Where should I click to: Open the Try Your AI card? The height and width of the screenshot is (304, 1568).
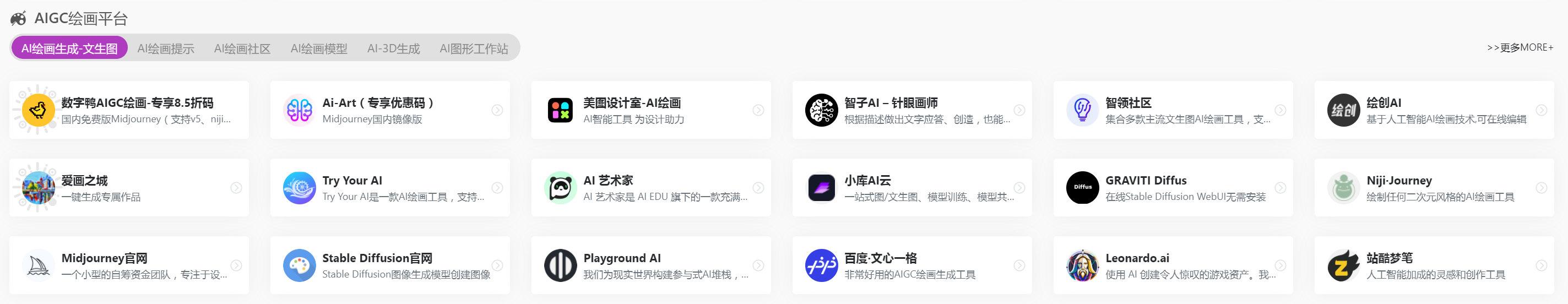(x=352, y=181)
